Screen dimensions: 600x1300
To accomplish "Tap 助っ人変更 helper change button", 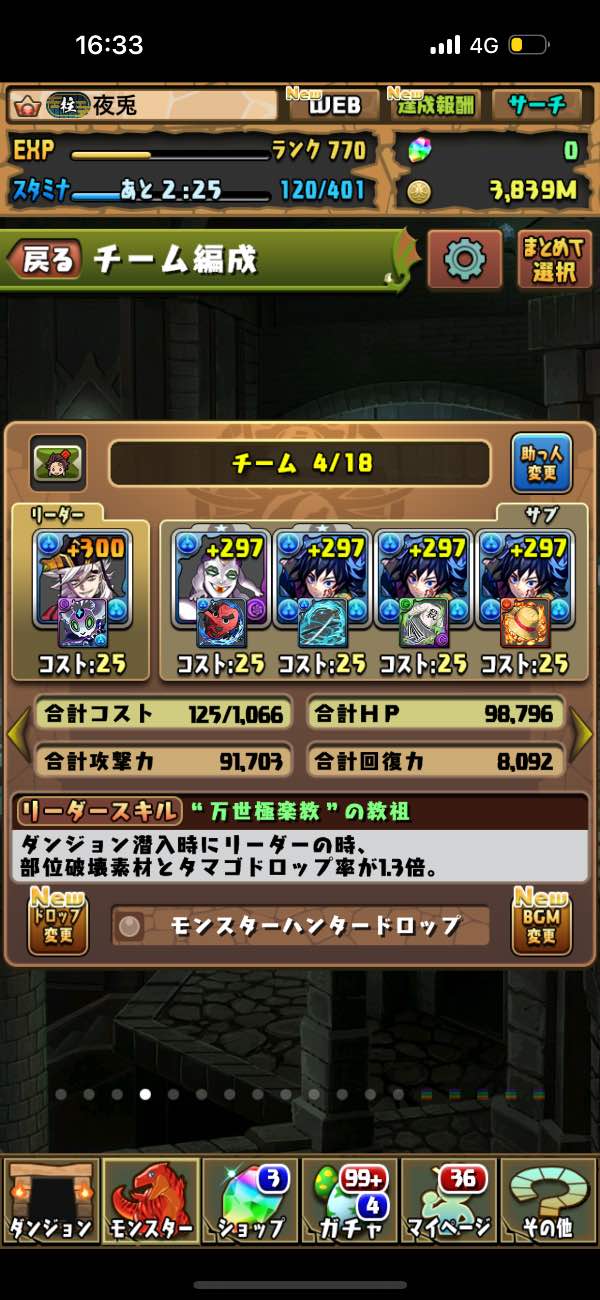I will (x=541, y=463).
